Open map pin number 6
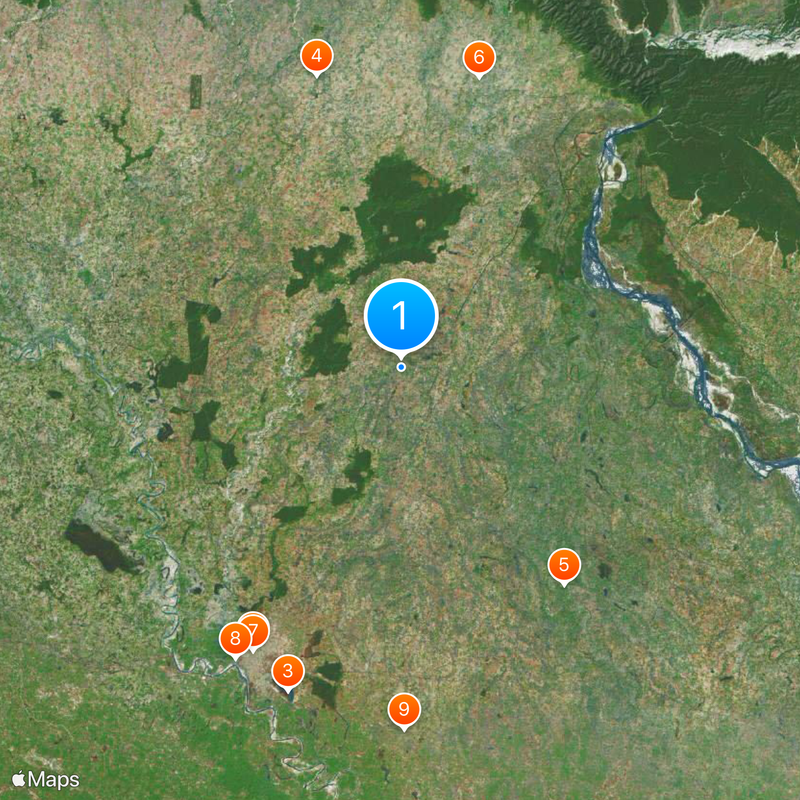The height and width of the screenshot is (800, 800). coord(479,58)
